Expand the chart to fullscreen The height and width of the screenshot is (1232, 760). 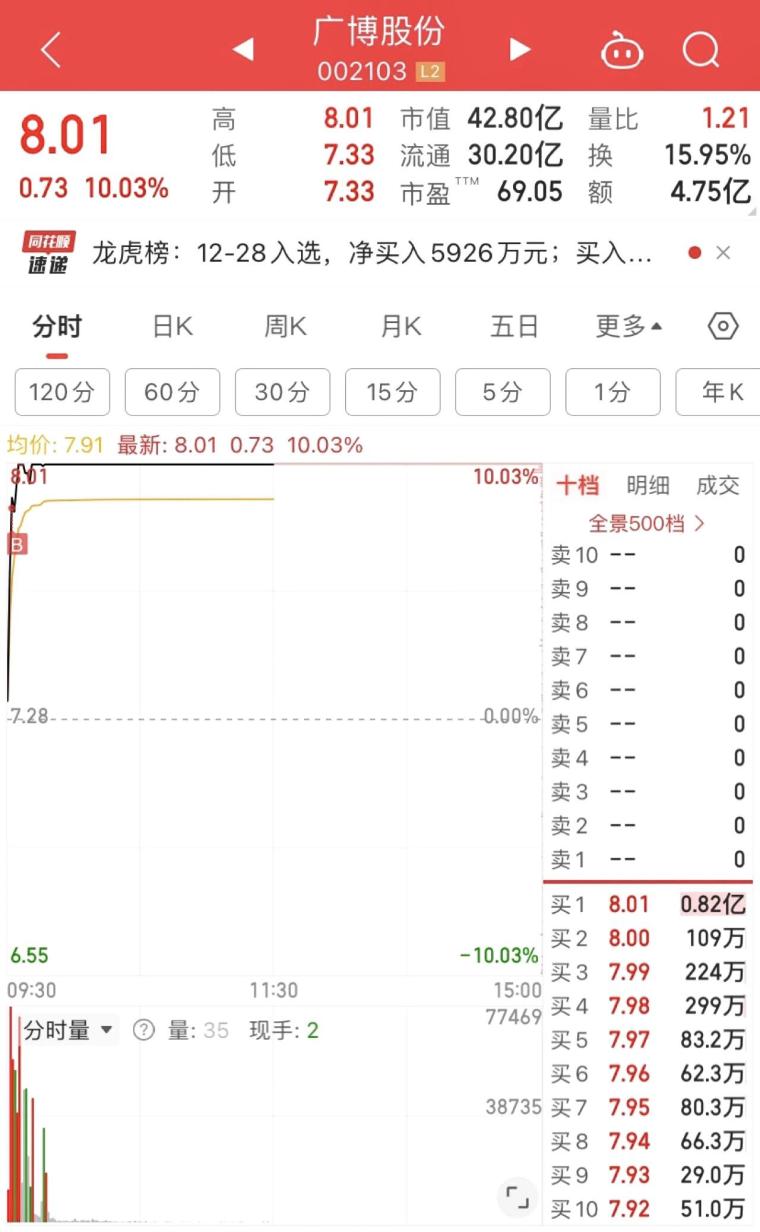(517, 1195)
